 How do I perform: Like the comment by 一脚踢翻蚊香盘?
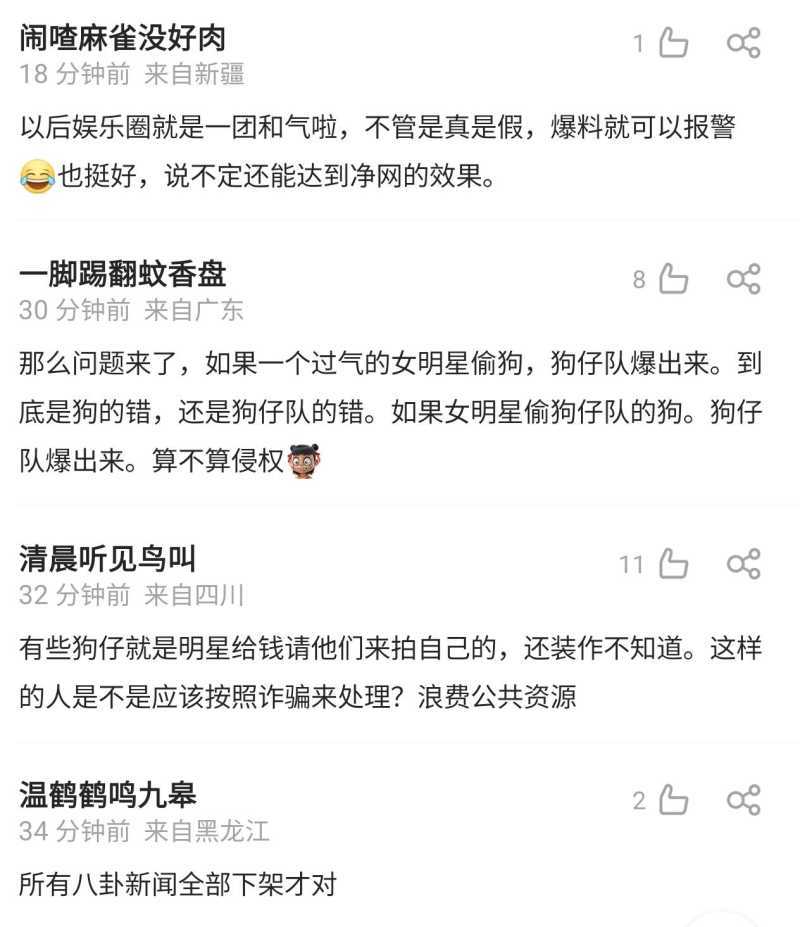(673, 279)
